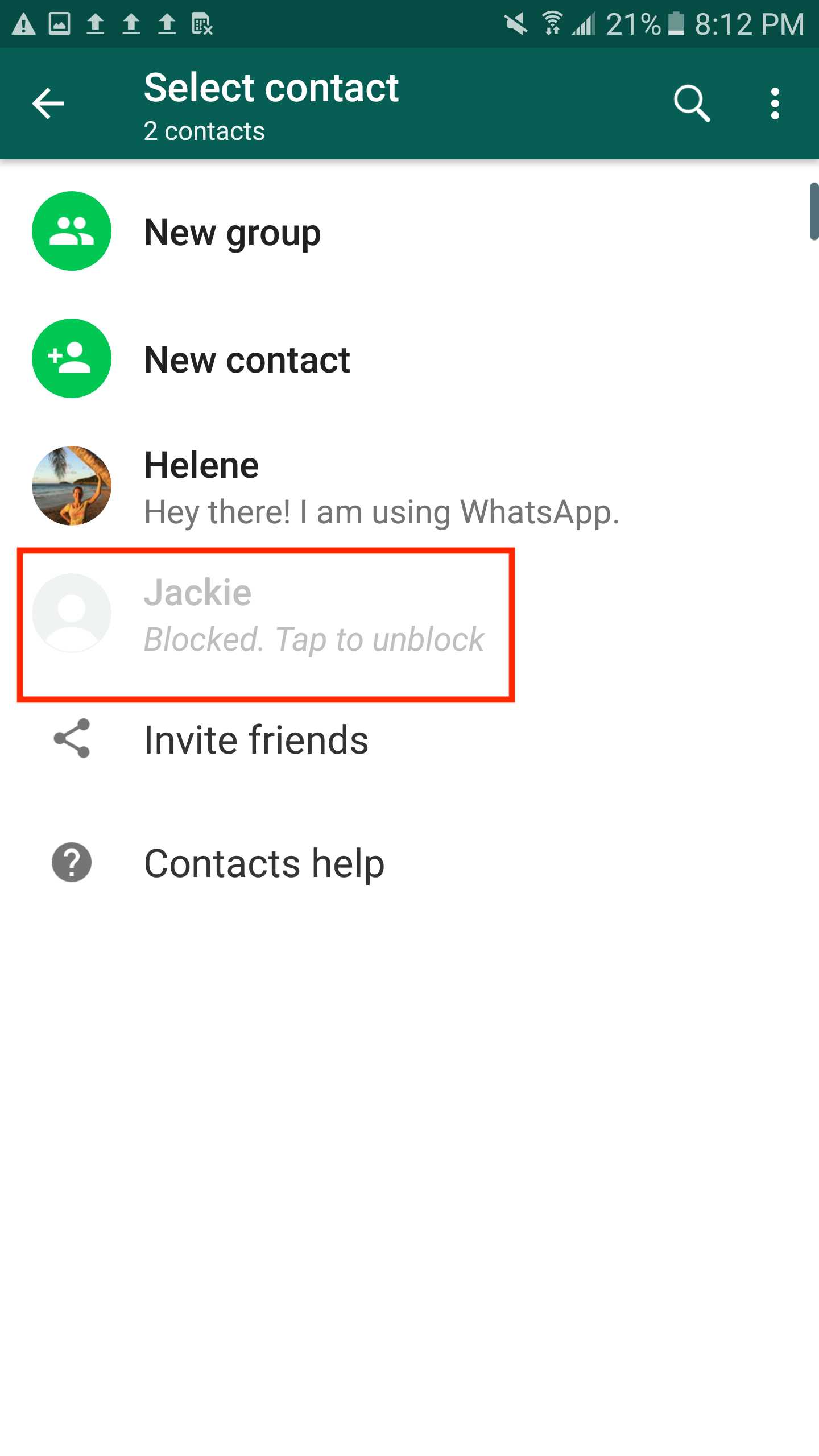The image size is (819, 1456).
Task: Open the chat with Helene
Action: click(x=341, y=487)
